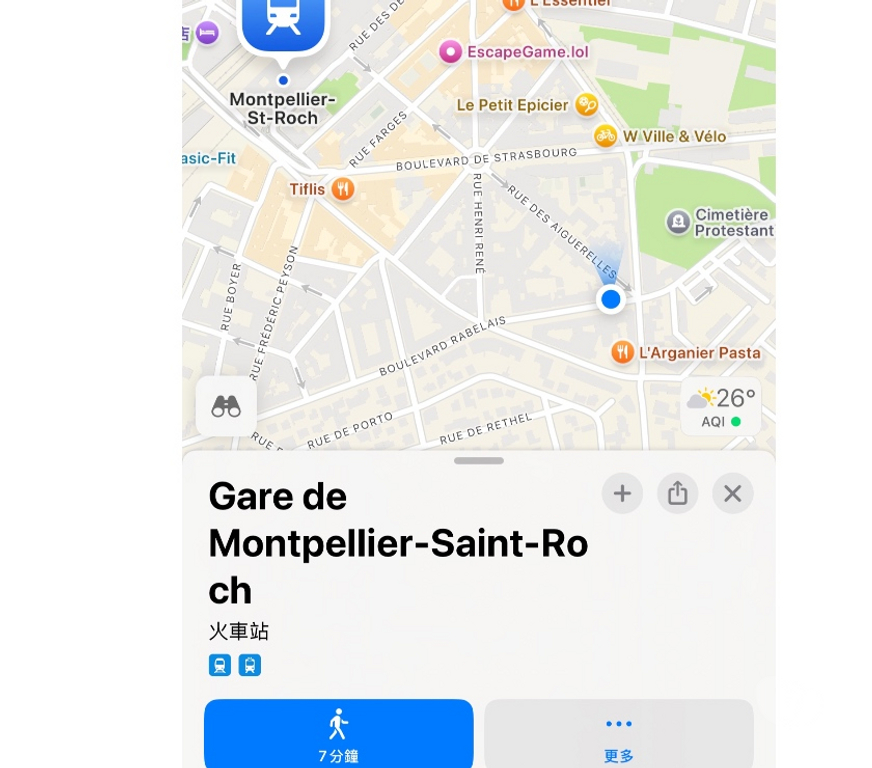Open the W Ville & Vélo marker
This screenshot has width=872, height=768.
coord(605,136)
